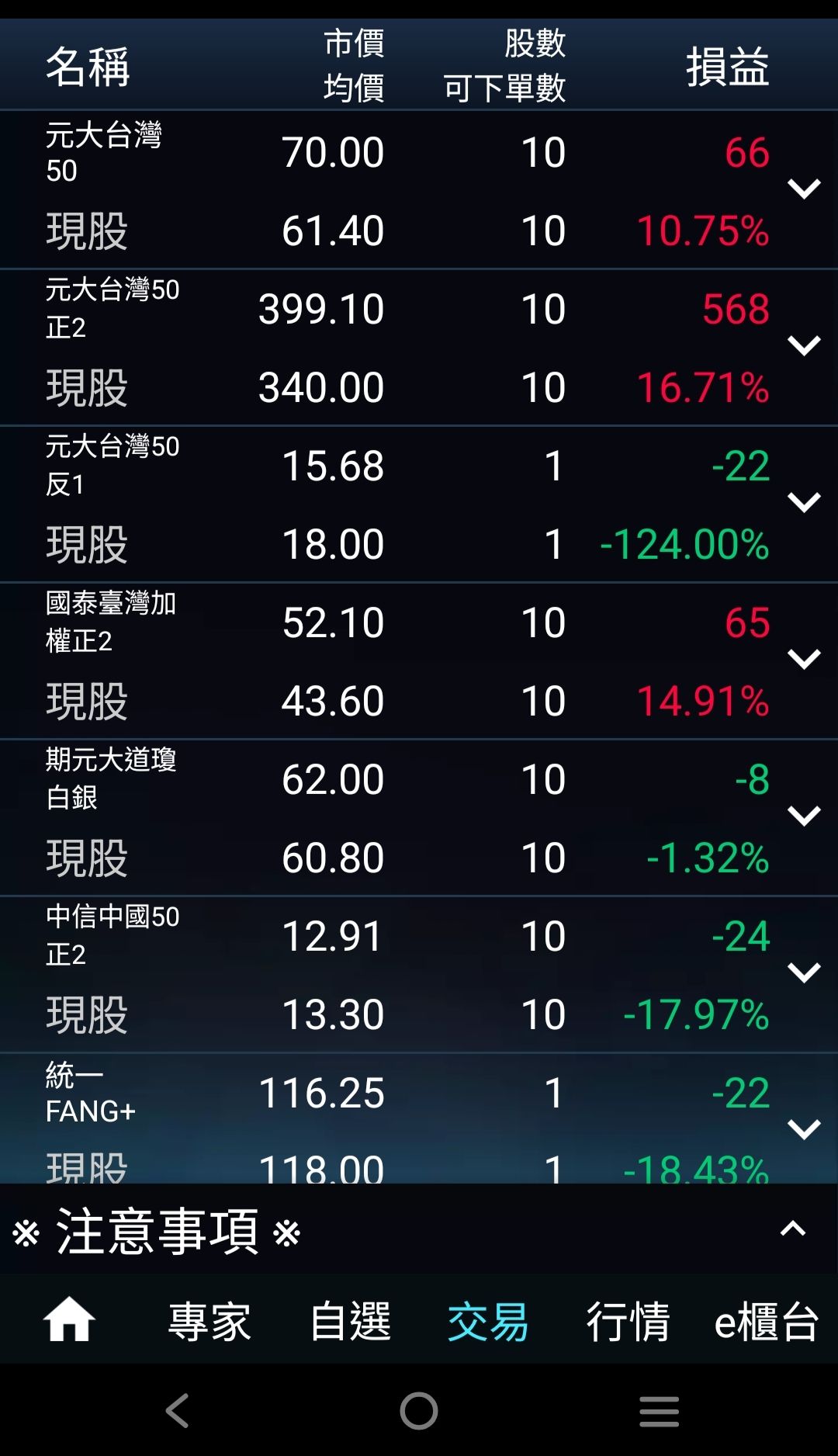Expand the 元大台灣50反1 holding row
The image size is (838, 1456).
[804, 503]
